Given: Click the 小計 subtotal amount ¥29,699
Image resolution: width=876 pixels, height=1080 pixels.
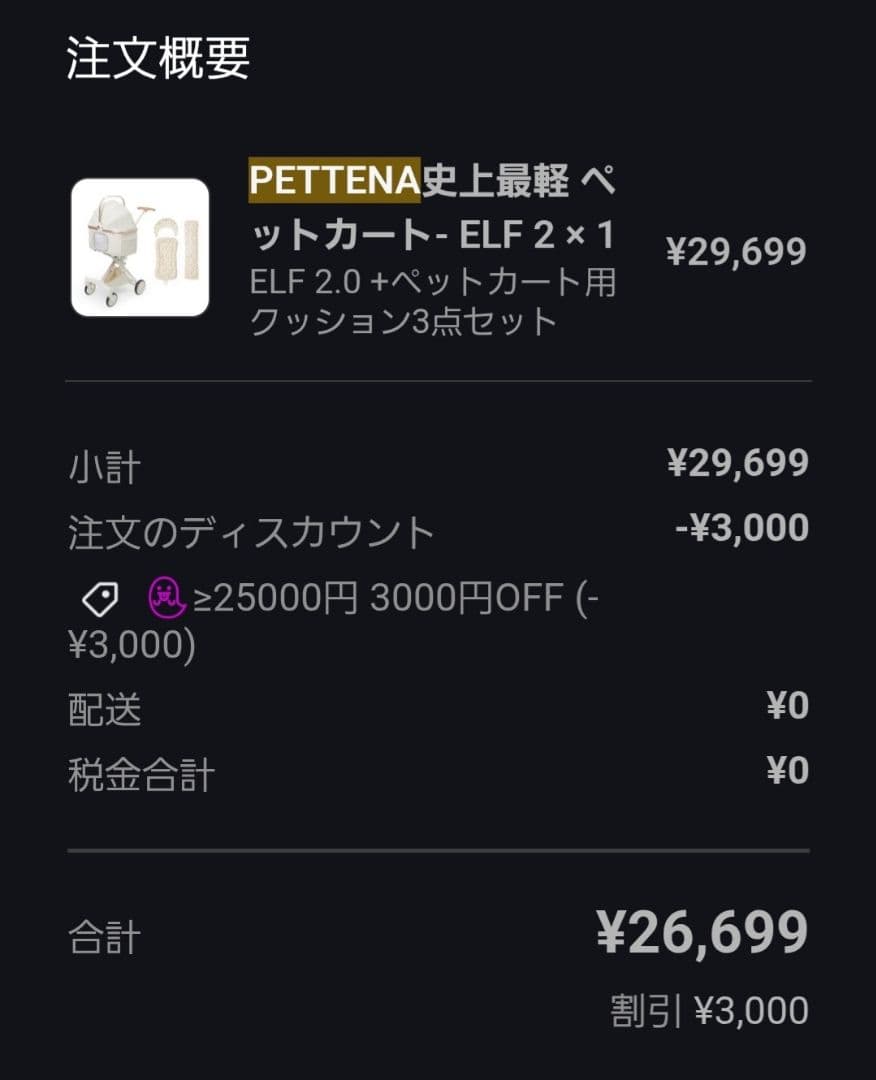Looking at the screenshot, I should pos(738,462).
